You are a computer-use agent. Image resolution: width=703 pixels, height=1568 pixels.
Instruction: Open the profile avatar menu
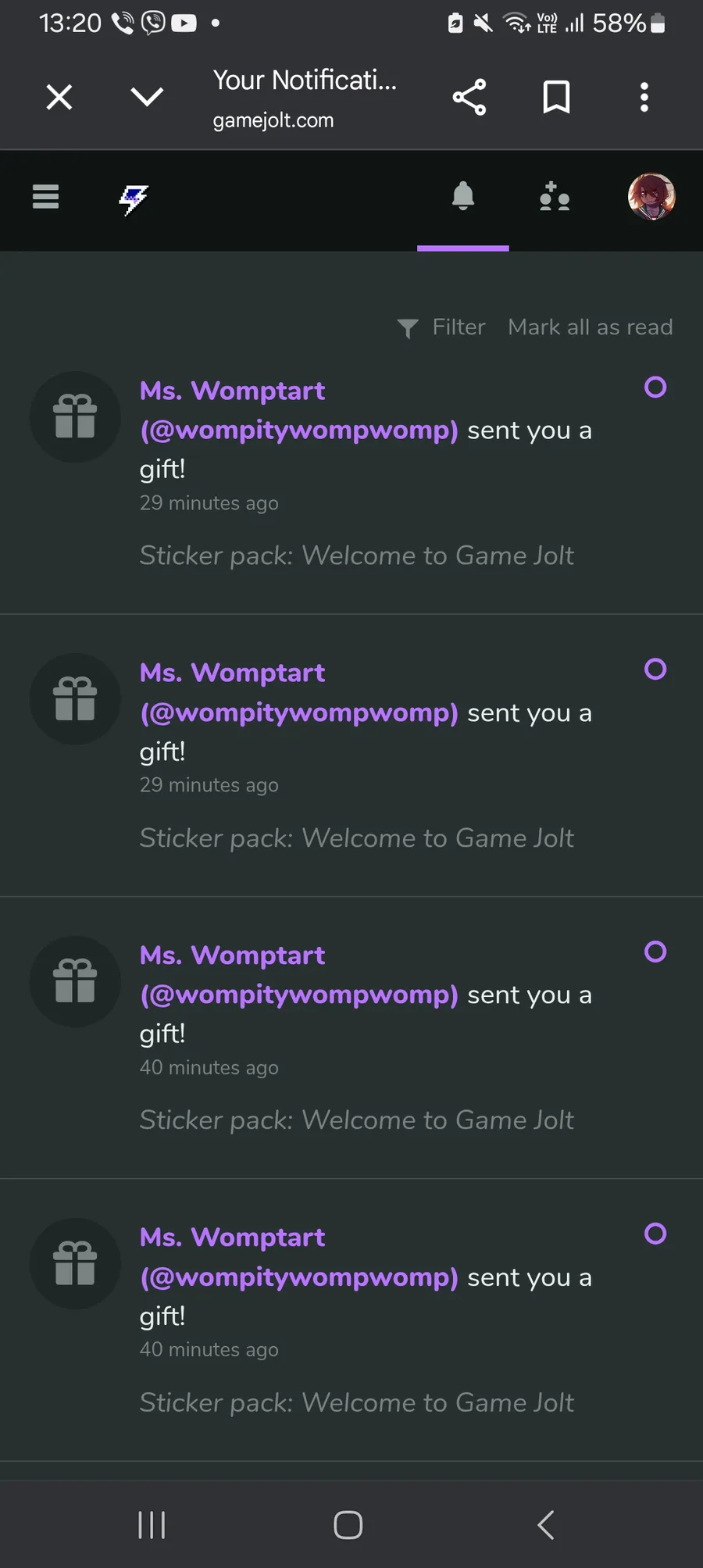coord(651,197)
